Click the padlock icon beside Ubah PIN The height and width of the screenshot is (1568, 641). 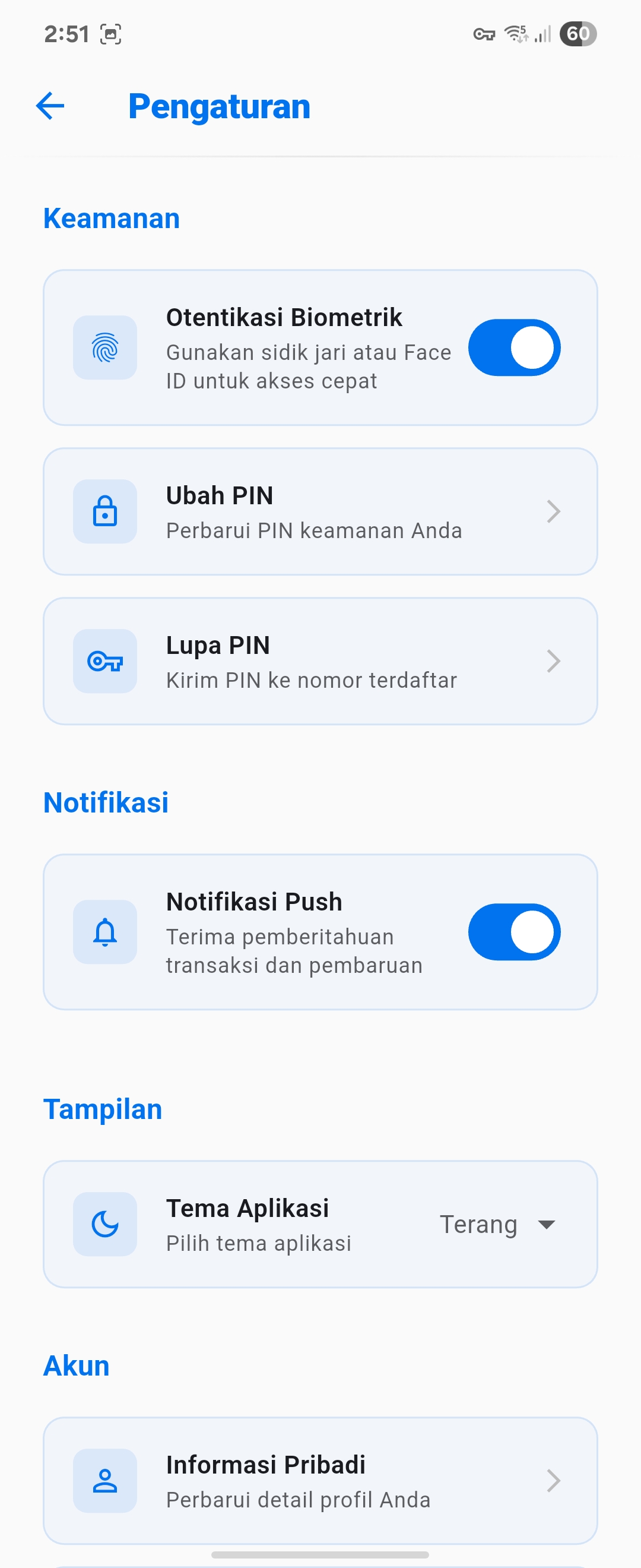coord(104,511)
